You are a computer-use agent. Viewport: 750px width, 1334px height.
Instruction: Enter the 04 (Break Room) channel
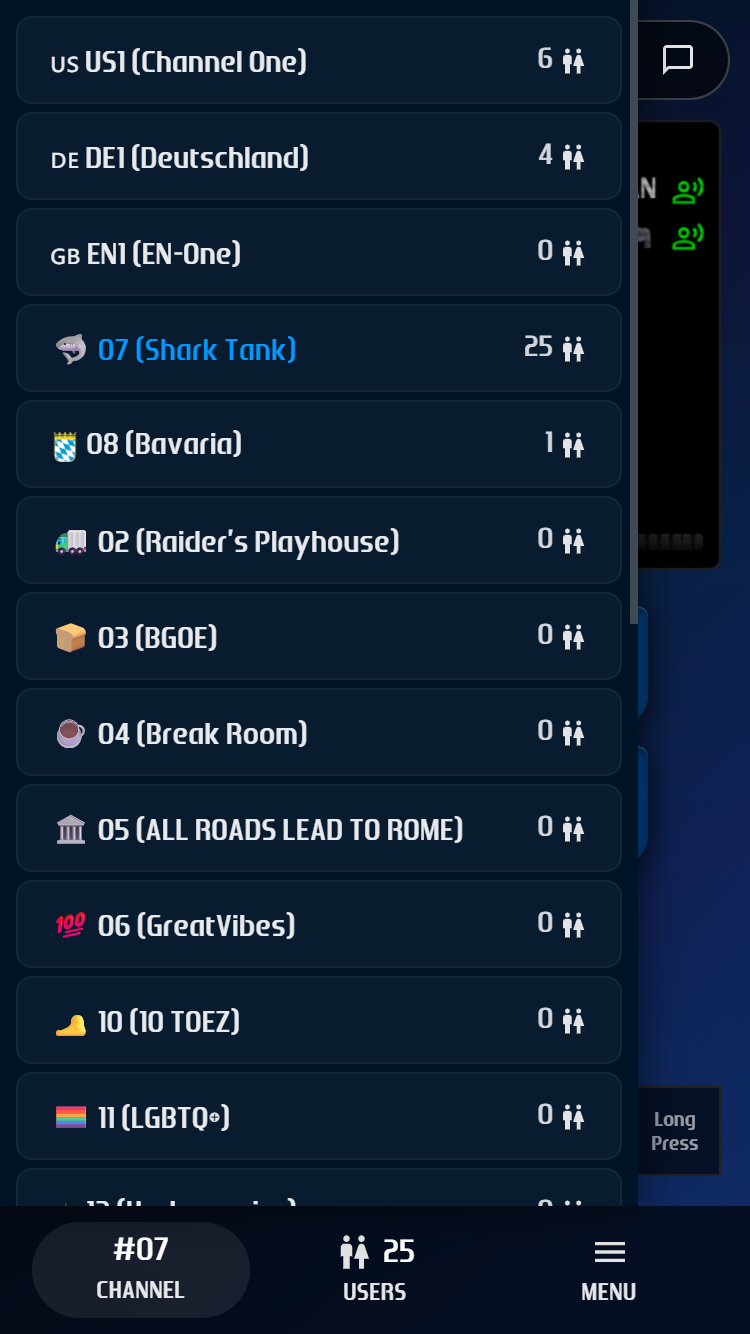click(318, 733)
